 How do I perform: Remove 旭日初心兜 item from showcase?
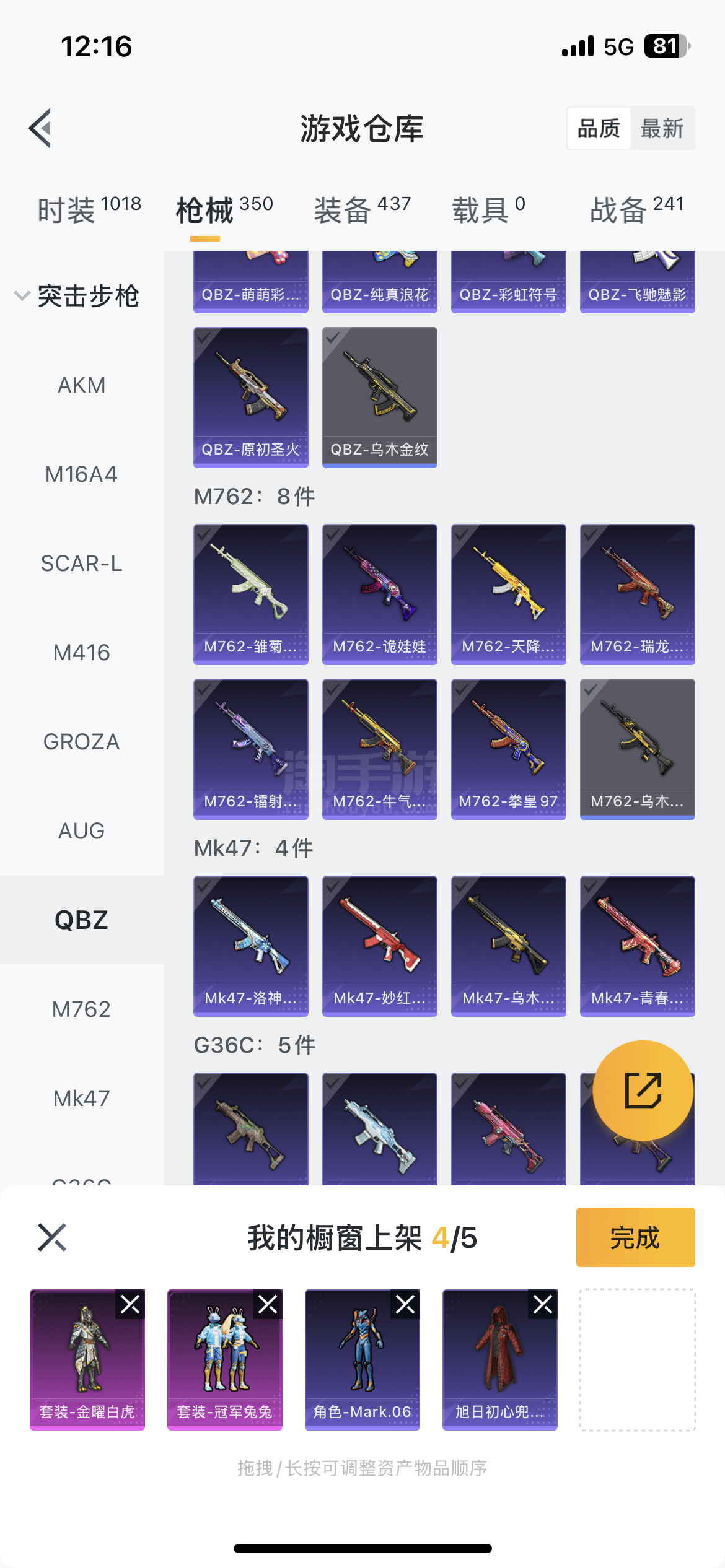tap(543, 1305)
